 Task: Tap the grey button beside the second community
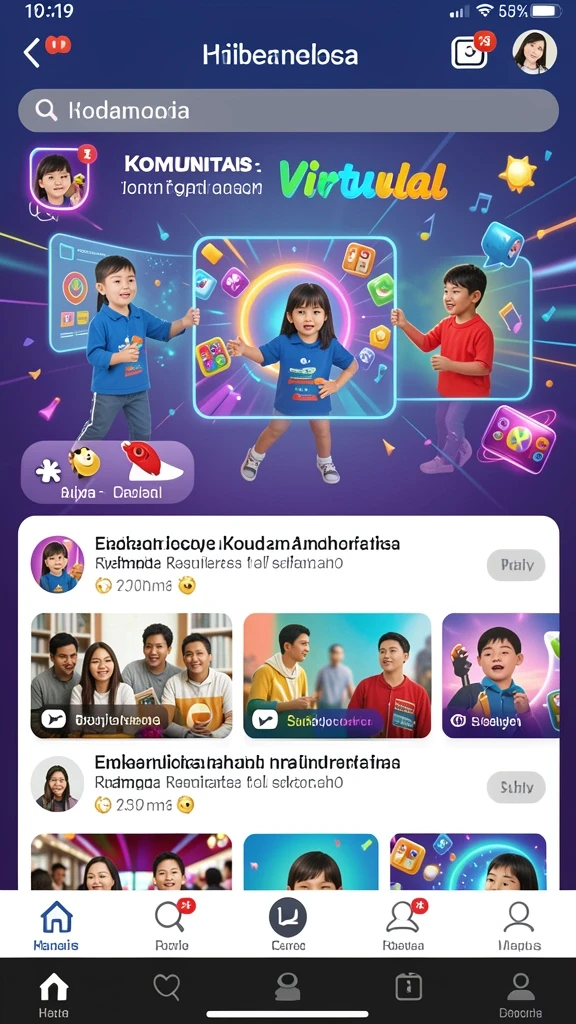[516, 787]
